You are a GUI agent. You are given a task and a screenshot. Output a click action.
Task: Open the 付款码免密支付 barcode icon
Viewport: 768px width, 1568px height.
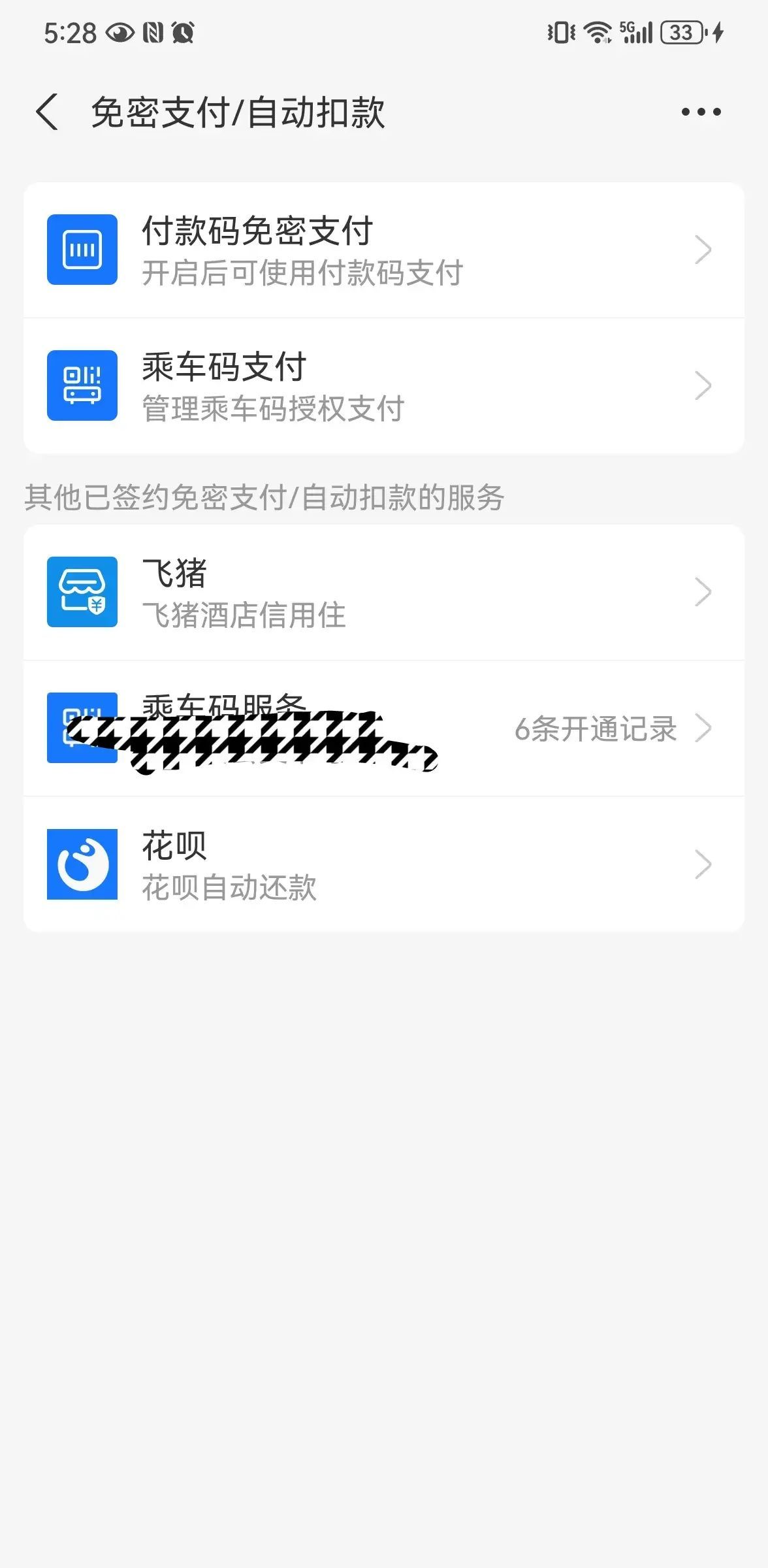82,250
